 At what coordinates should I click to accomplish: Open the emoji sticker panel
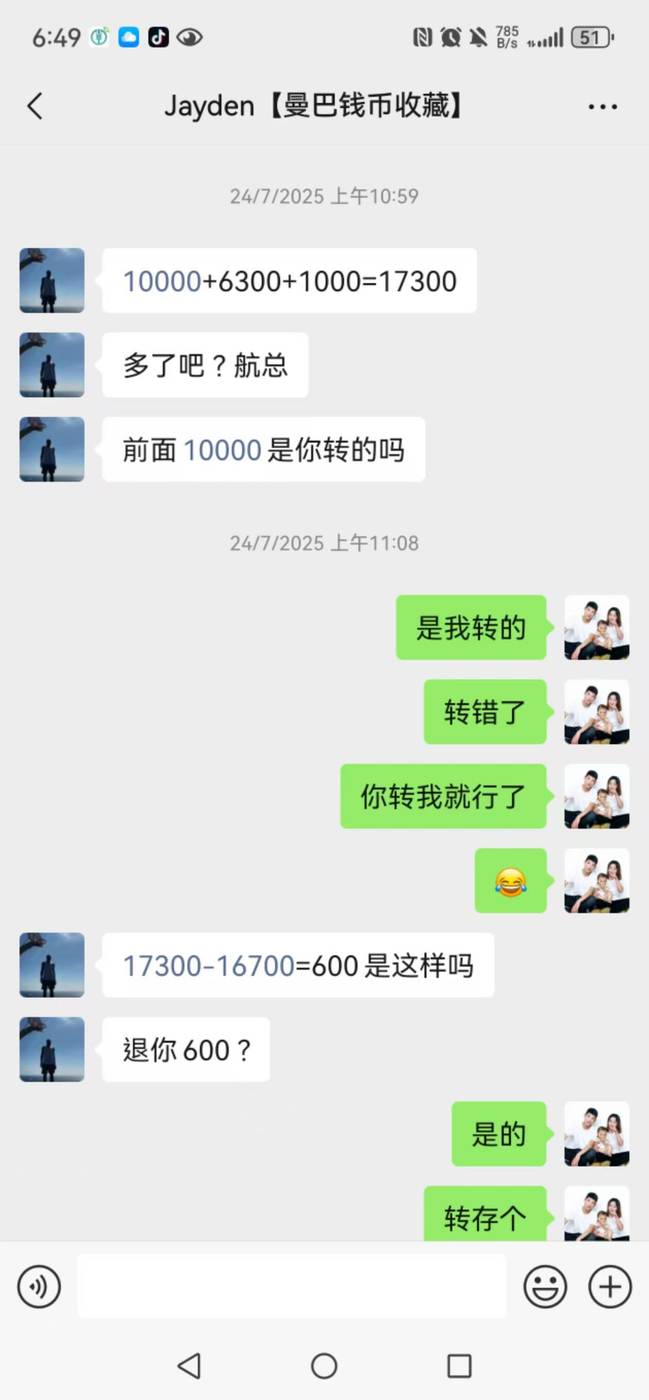pyautogui.click(x=545, y=1286)
